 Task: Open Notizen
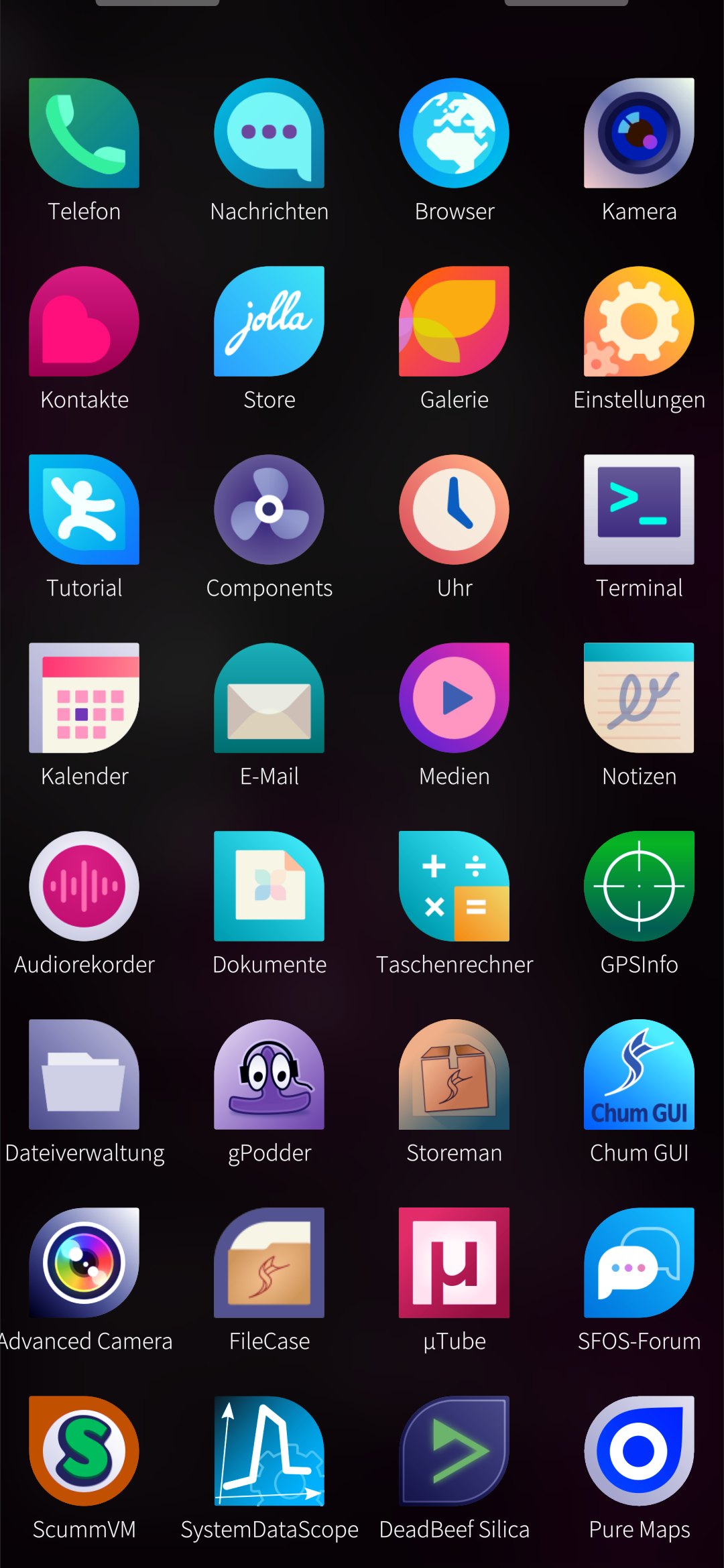(639, 698)
